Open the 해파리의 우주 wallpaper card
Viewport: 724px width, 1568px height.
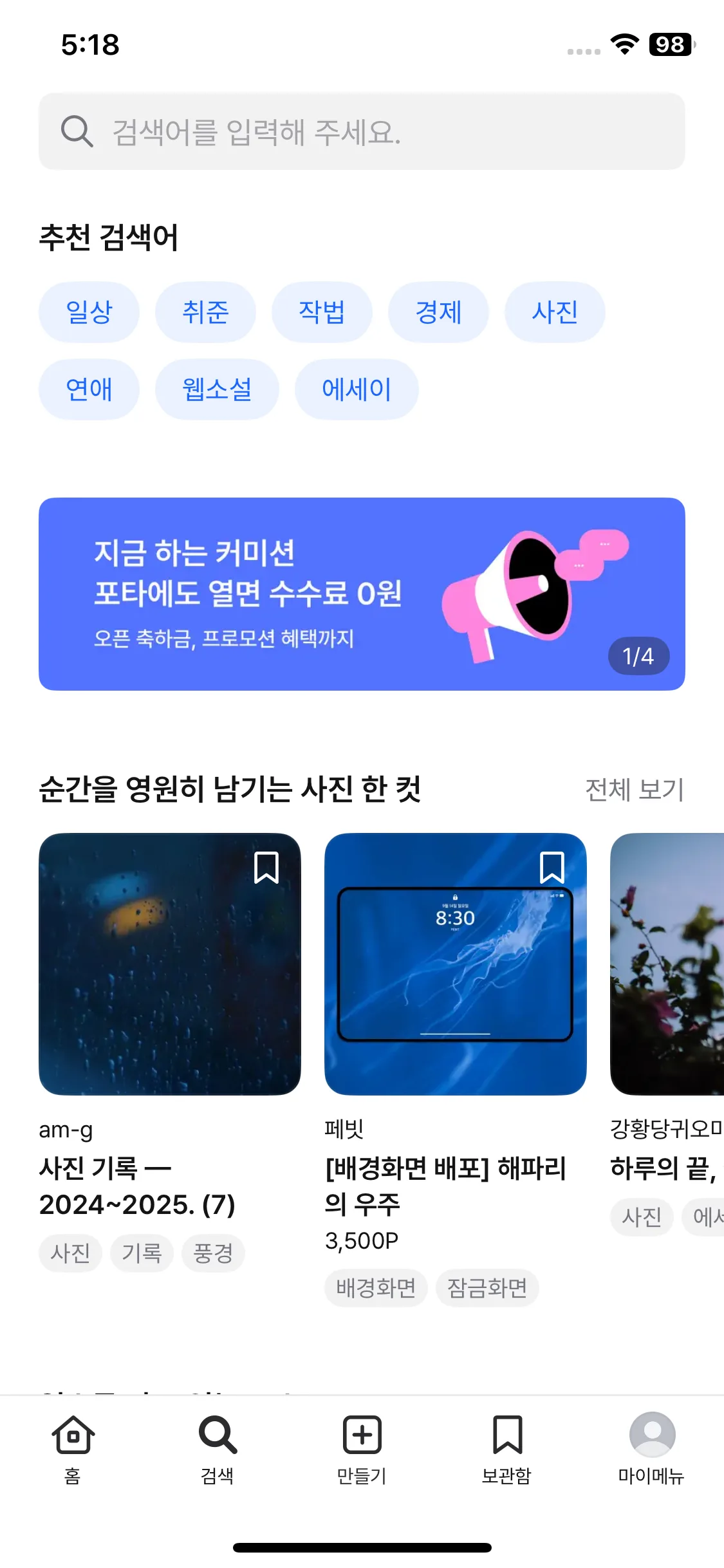click(x=455, y=964)
